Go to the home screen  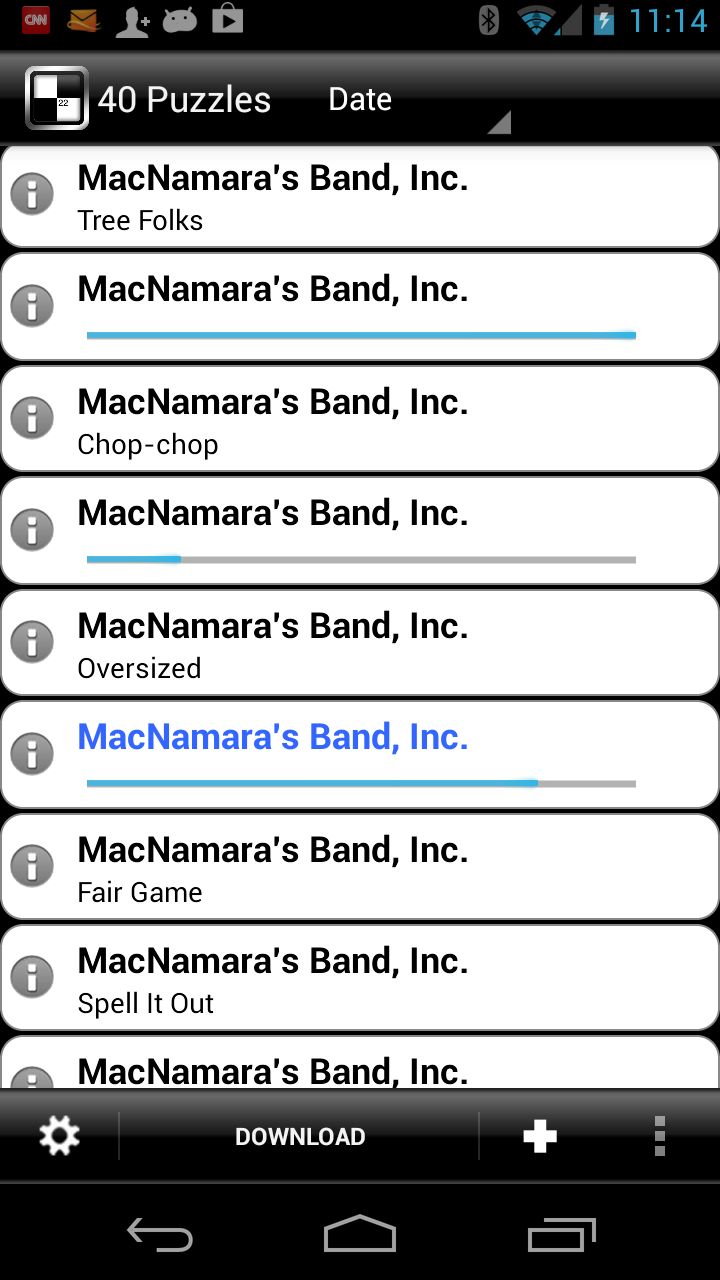(360, 1234)
